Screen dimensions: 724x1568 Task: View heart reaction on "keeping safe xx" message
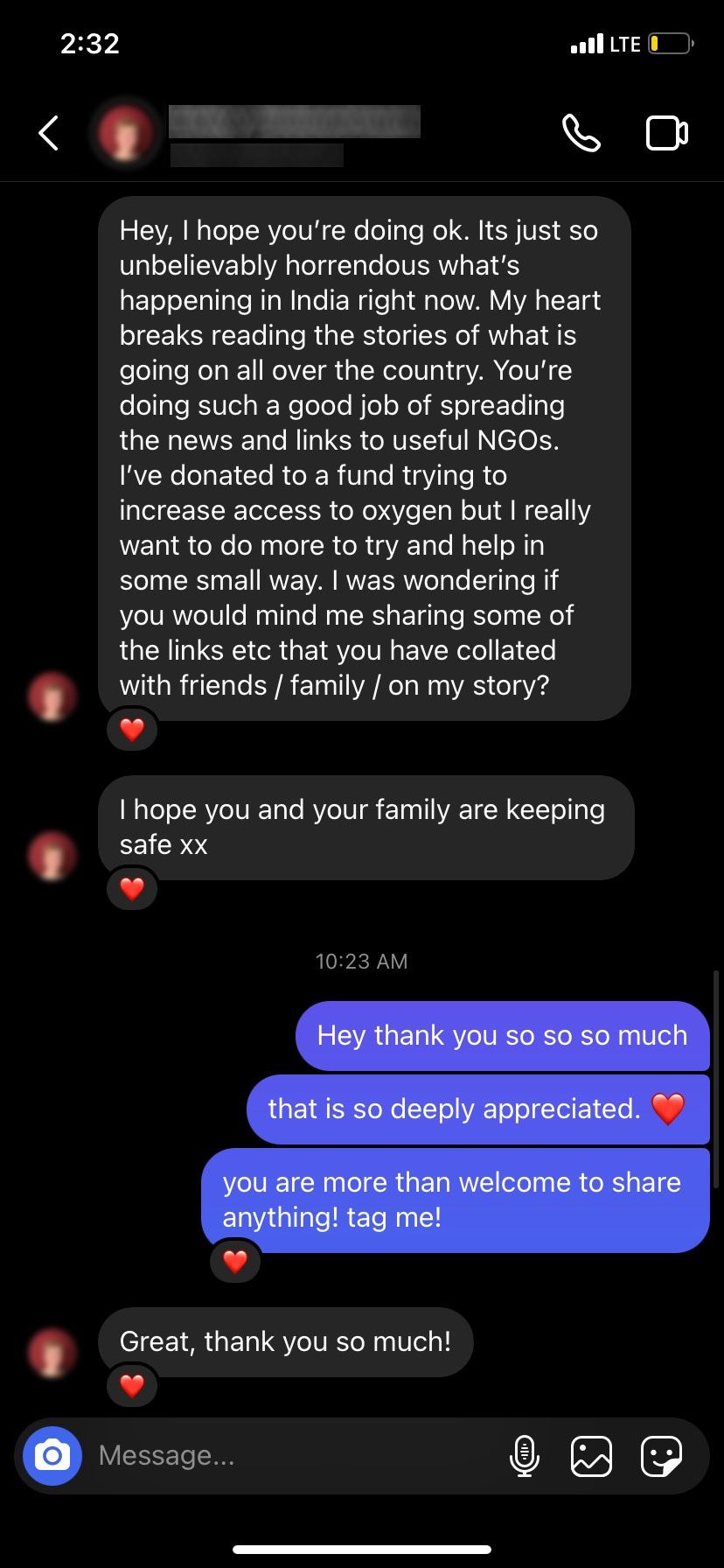coord(132,889)
